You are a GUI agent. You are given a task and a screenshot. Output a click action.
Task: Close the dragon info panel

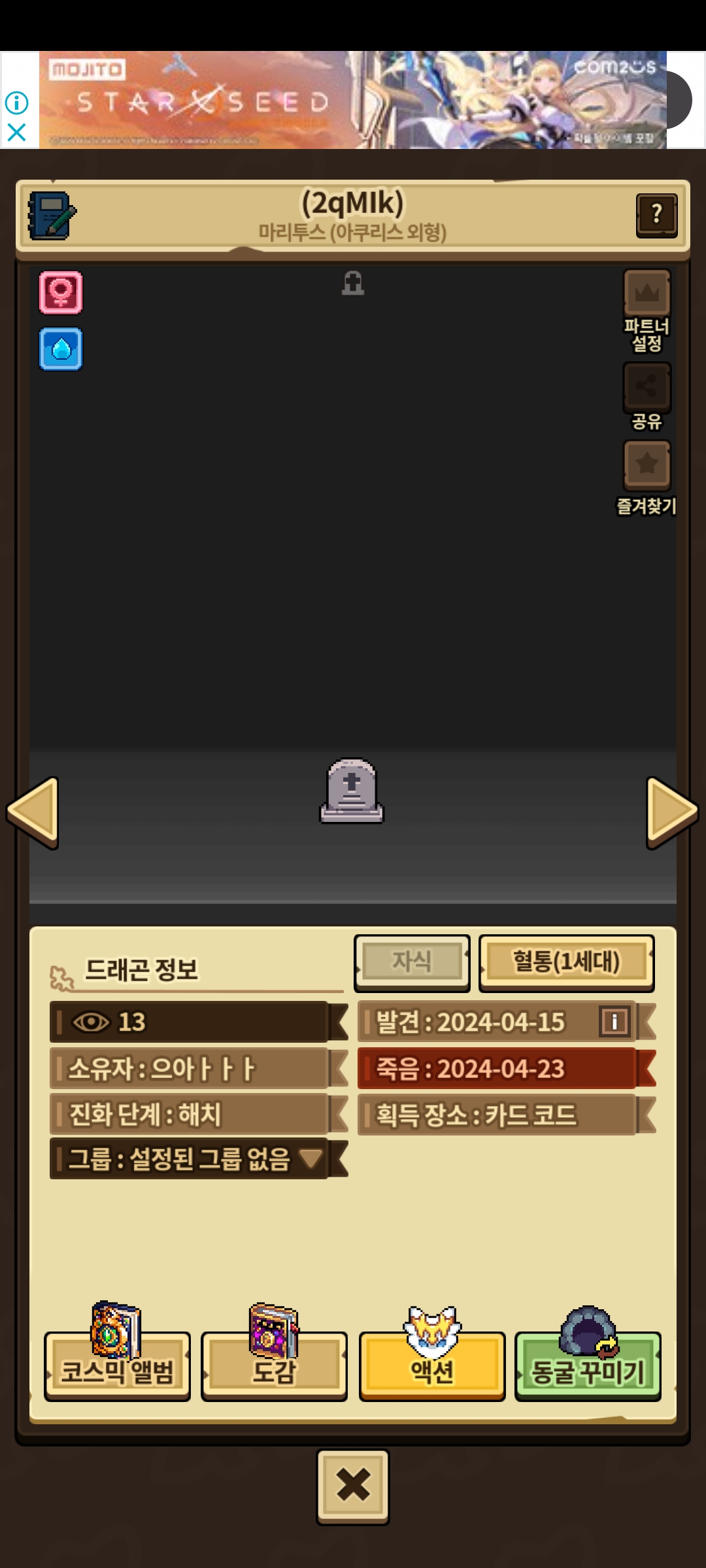pos(353,1486)
